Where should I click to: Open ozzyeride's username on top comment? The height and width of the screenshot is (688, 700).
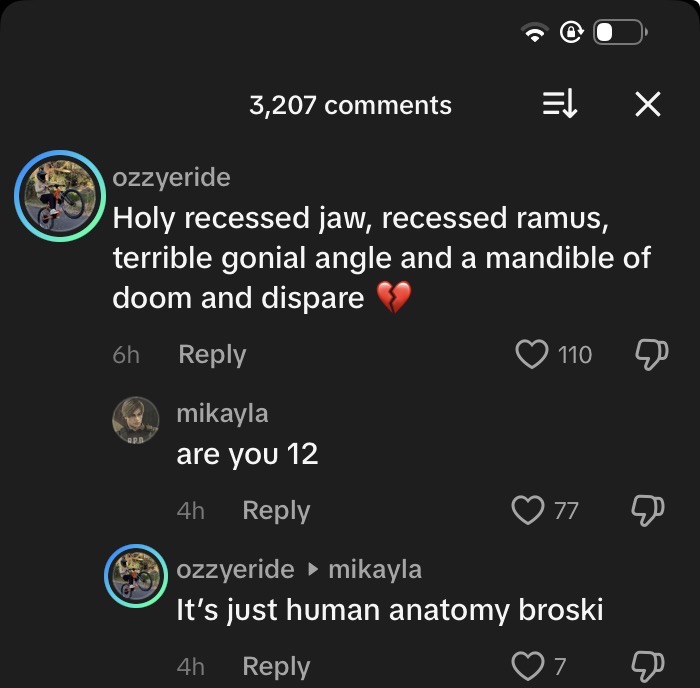(171, 177)
